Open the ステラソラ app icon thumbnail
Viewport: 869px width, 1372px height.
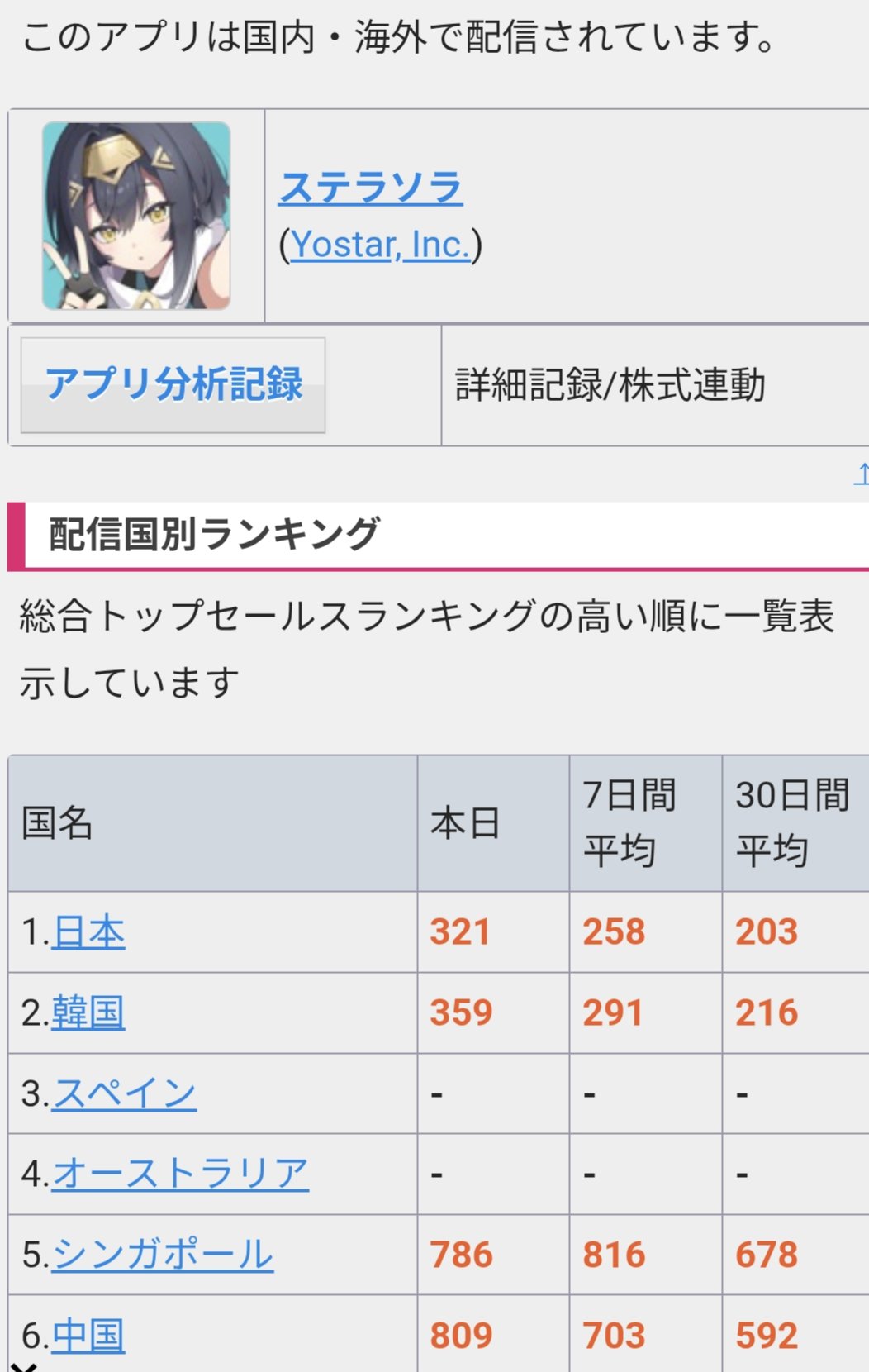click(136, 216)
